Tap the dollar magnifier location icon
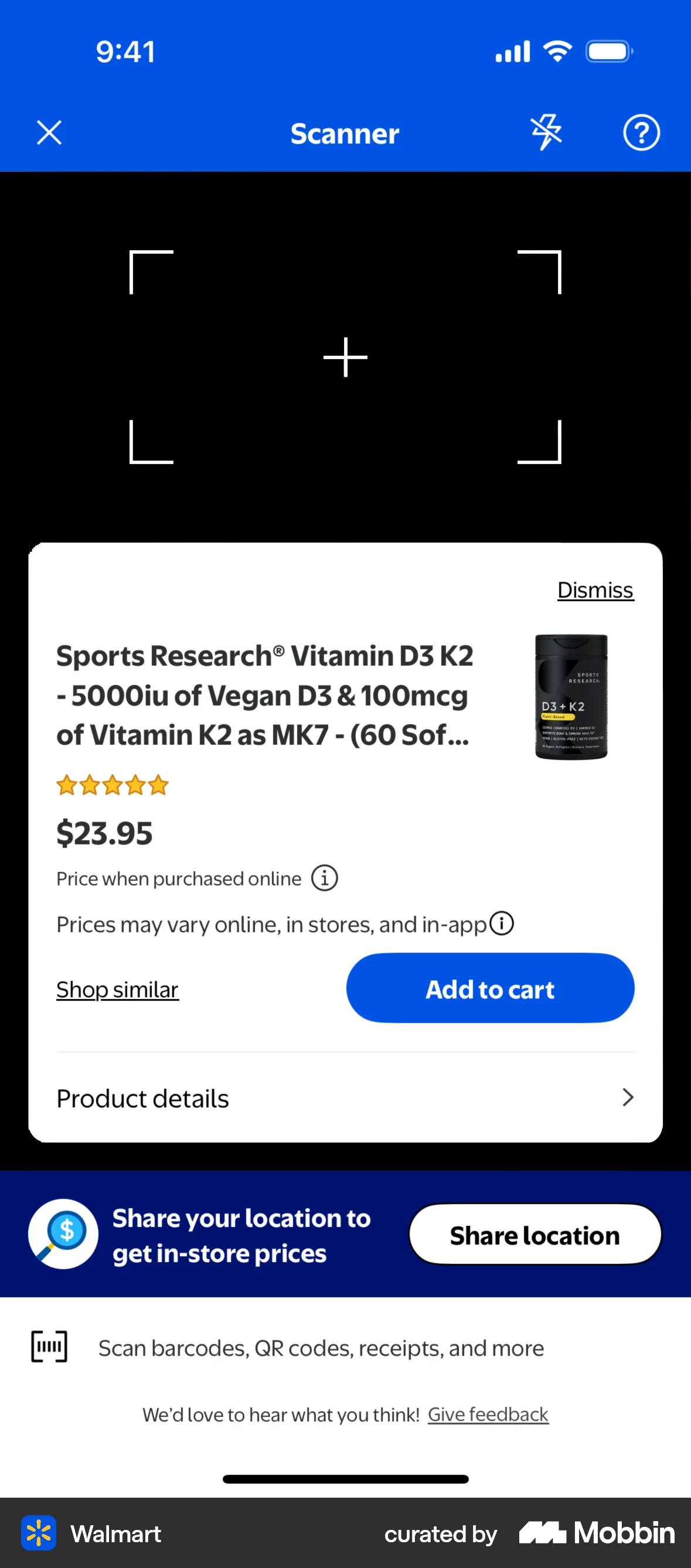 click(63, 1234)
